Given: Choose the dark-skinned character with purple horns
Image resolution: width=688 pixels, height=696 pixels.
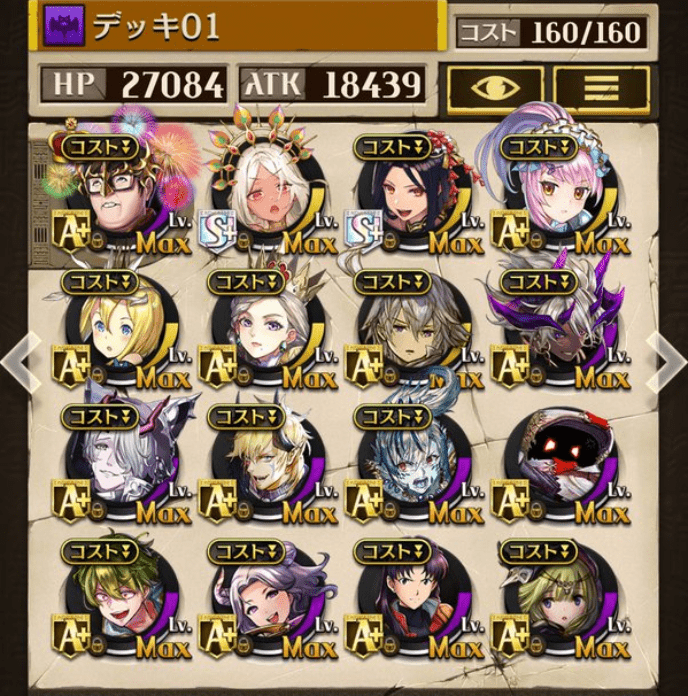Looking at the screenshot, I should (x=553, y=334).
